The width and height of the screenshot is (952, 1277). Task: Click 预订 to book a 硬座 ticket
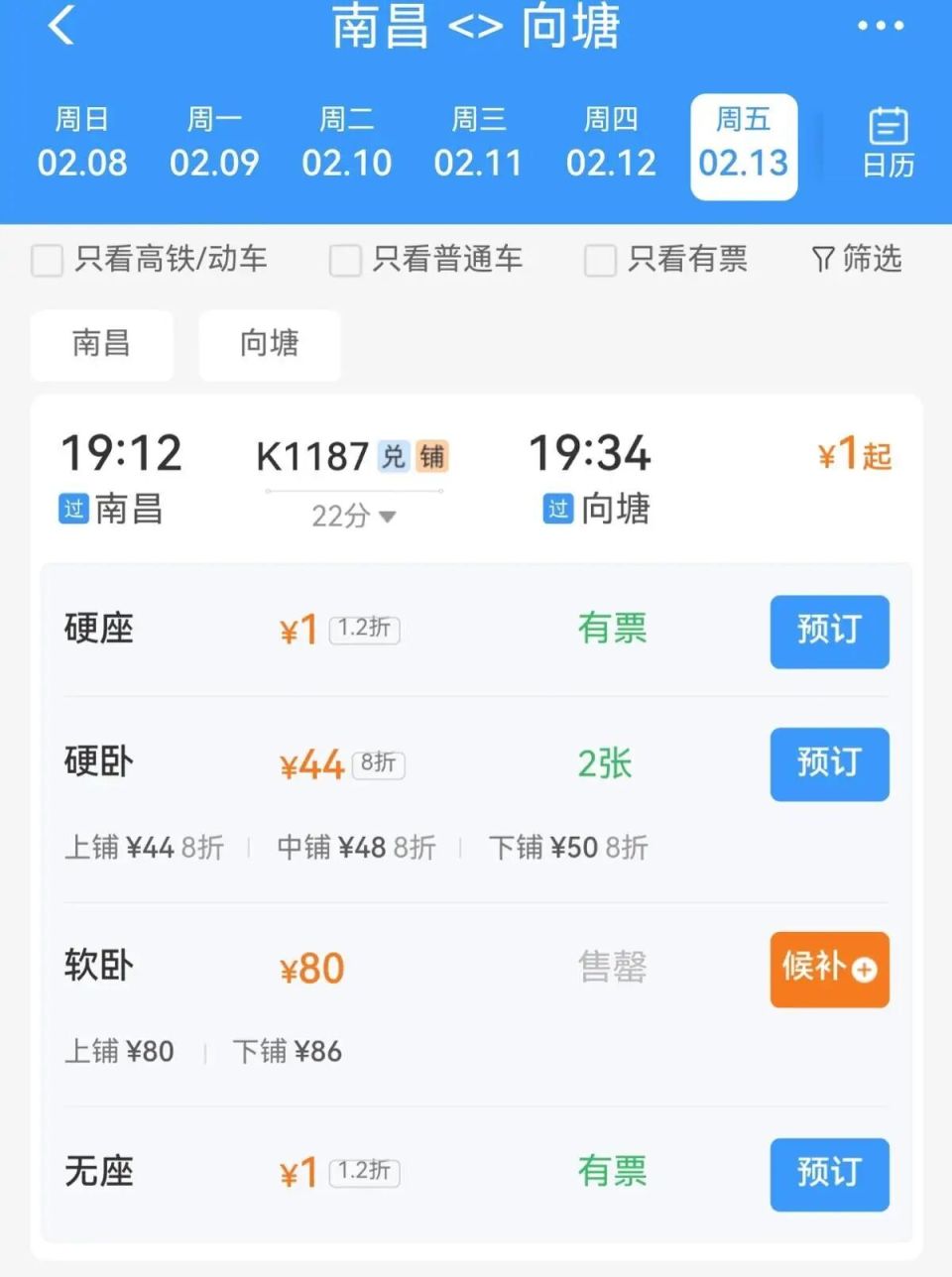pyautogui.click(x=830, y=633)
